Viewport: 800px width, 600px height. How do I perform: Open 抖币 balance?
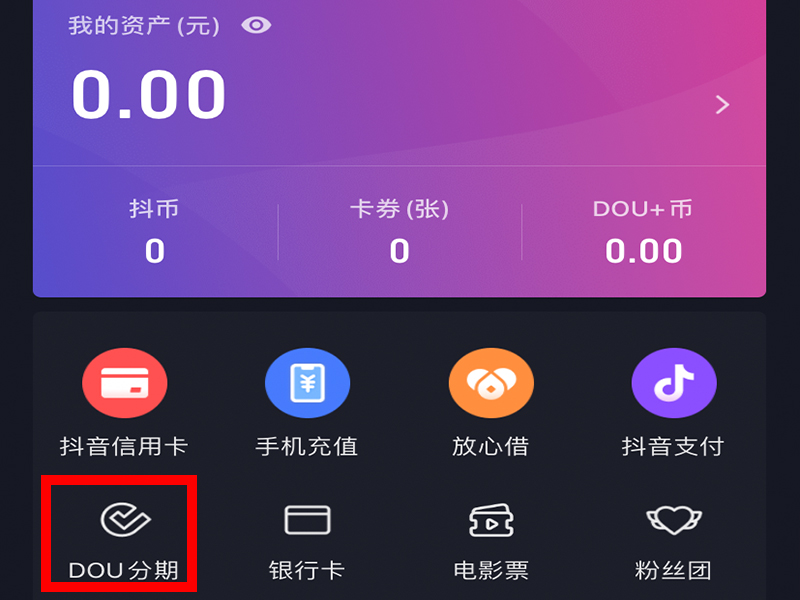point(154,232)
